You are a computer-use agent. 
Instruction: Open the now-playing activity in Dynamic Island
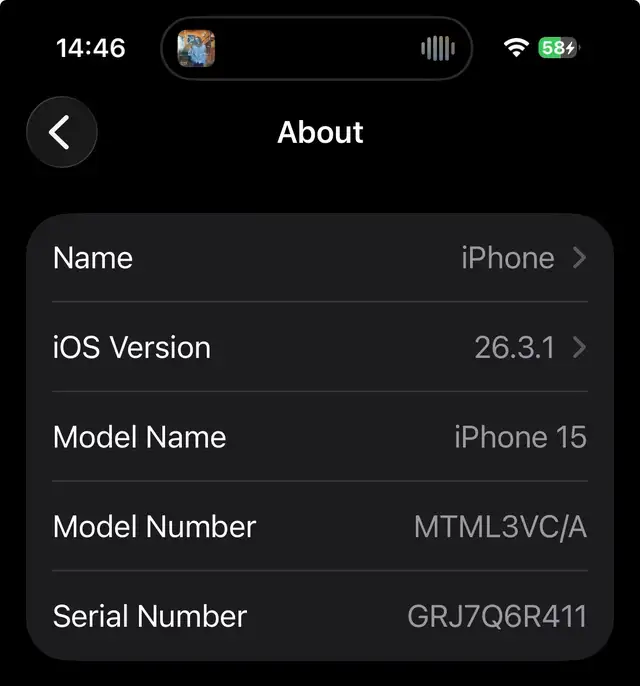316,48
